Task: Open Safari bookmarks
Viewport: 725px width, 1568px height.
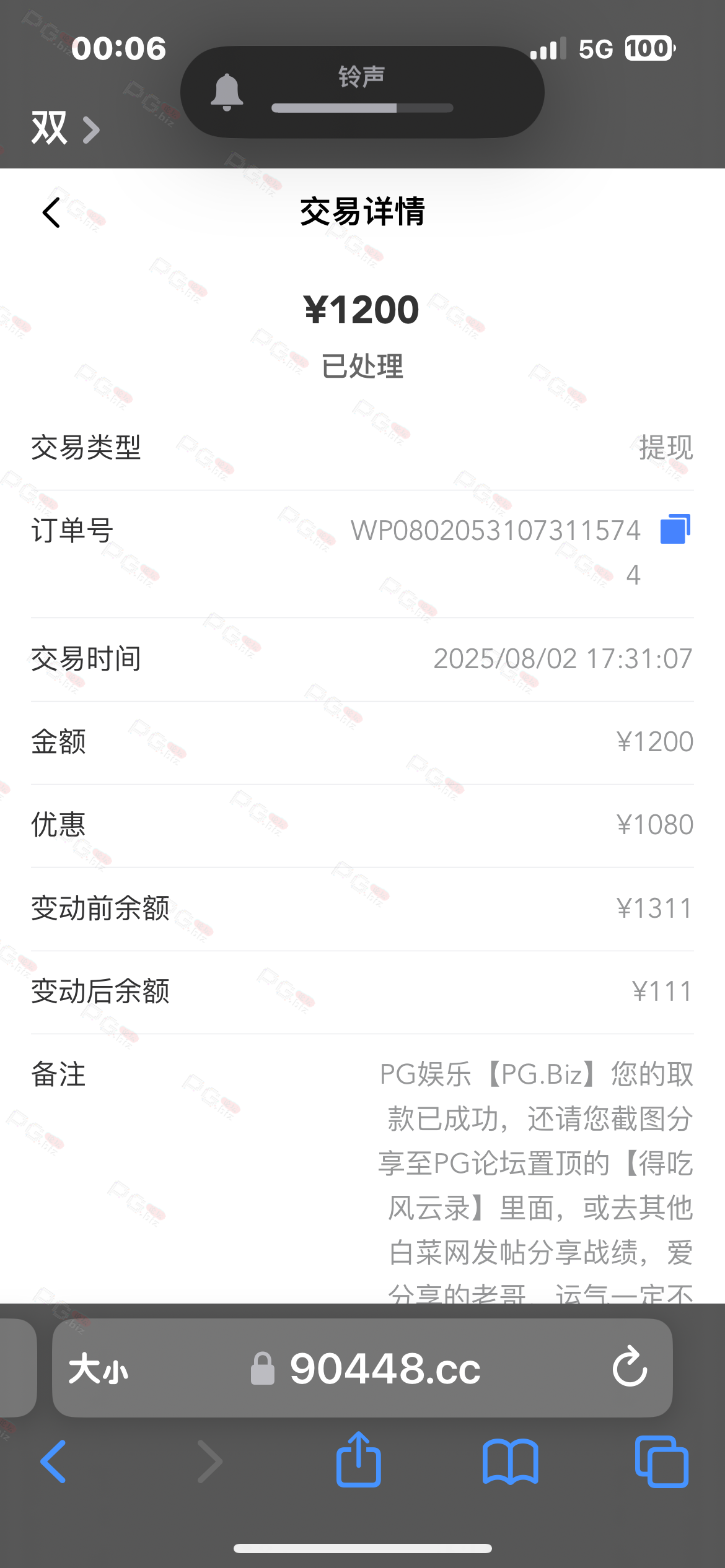Action: [510, 1461]
